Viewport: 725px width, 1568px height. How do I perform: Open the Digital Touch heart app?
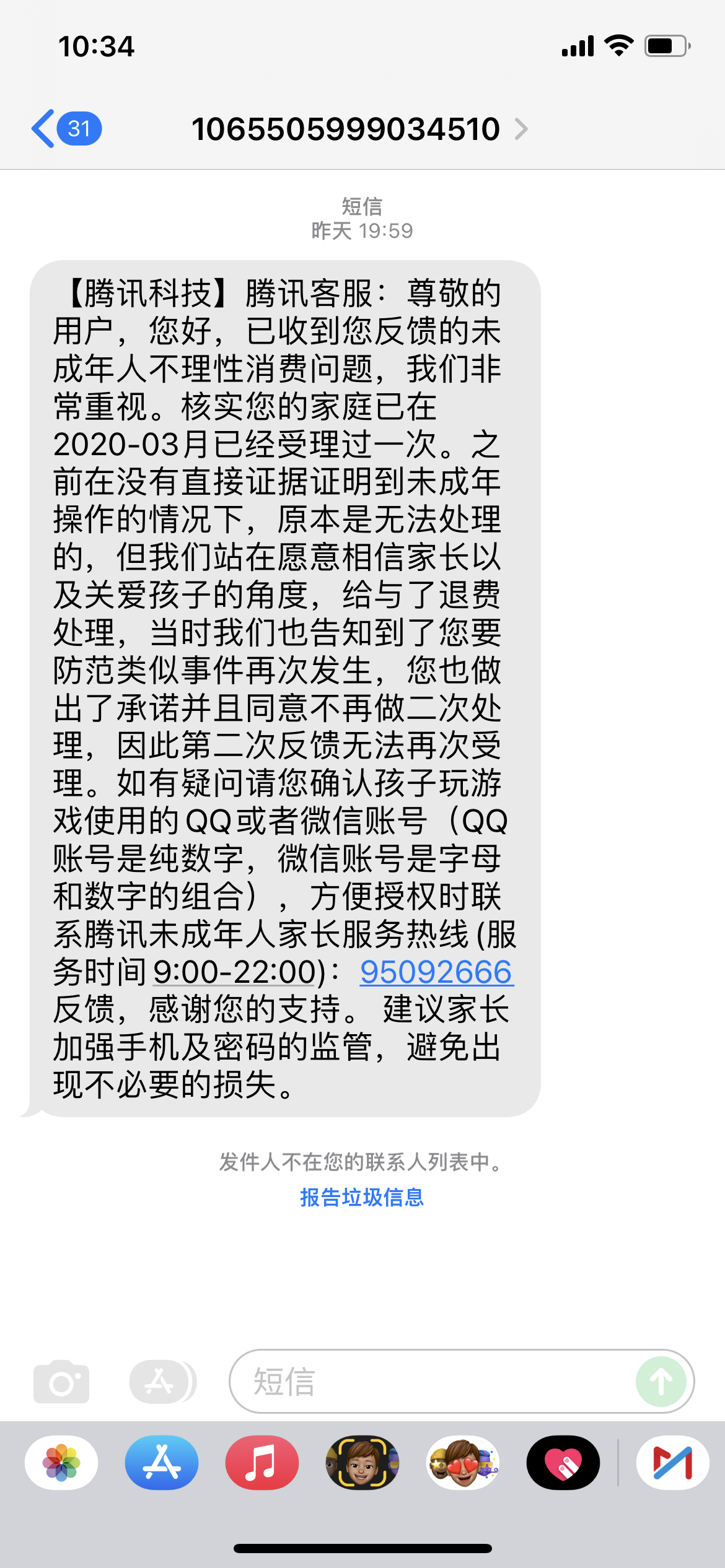pos(563,1463)
